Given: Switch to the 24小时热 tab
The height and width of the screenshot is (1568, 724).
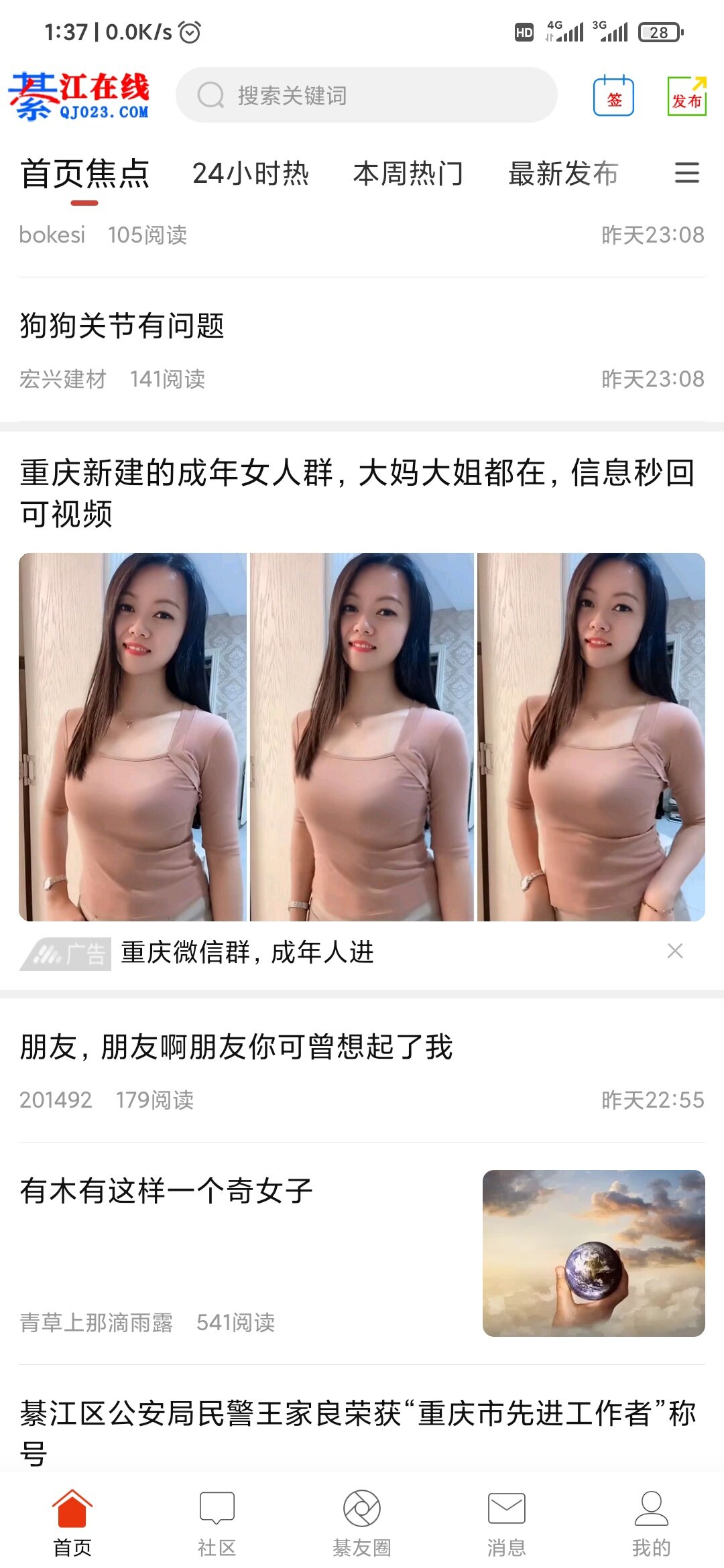Looking at the screenshot, I should (x=251, y=174).
